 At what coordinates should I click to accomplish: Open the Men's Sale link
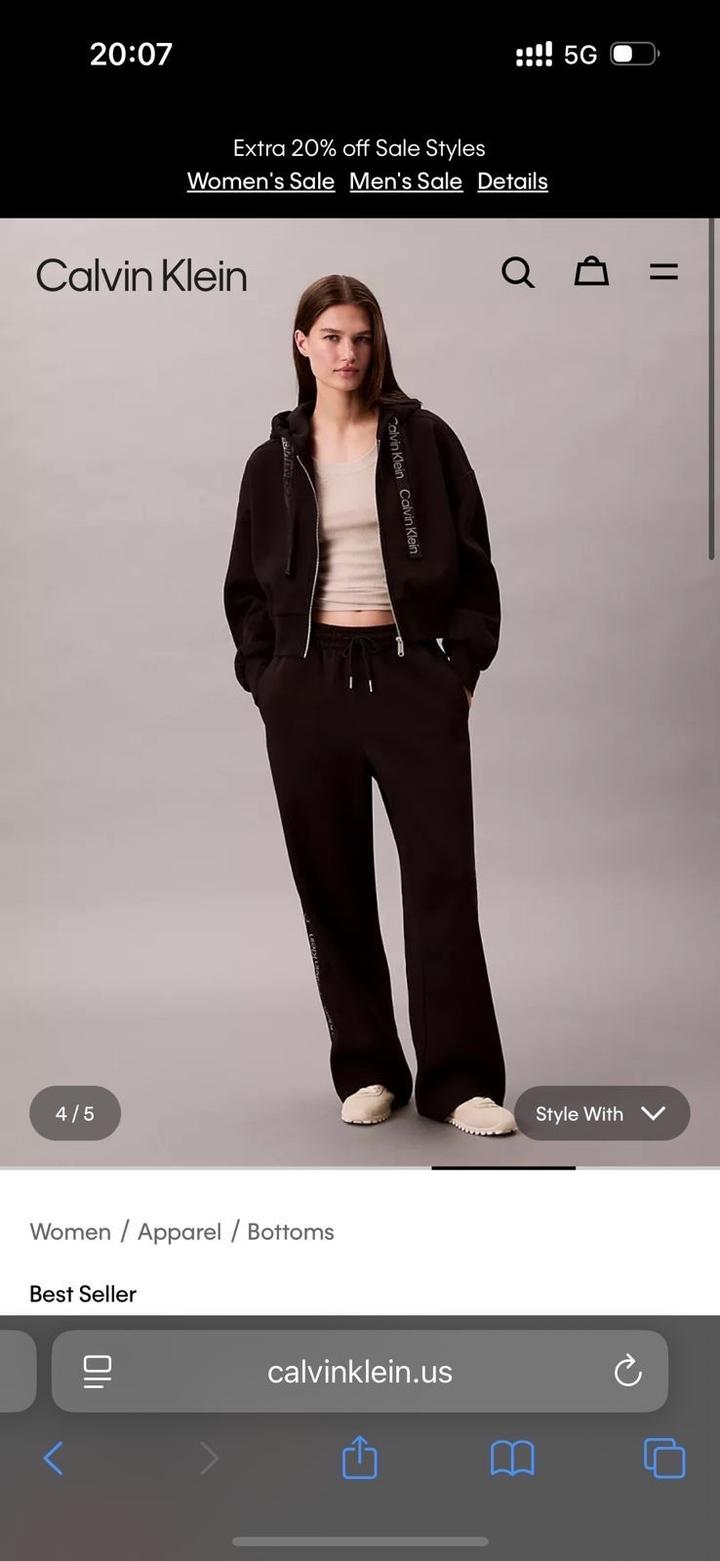pyautogui.click(x=405, y=181)
